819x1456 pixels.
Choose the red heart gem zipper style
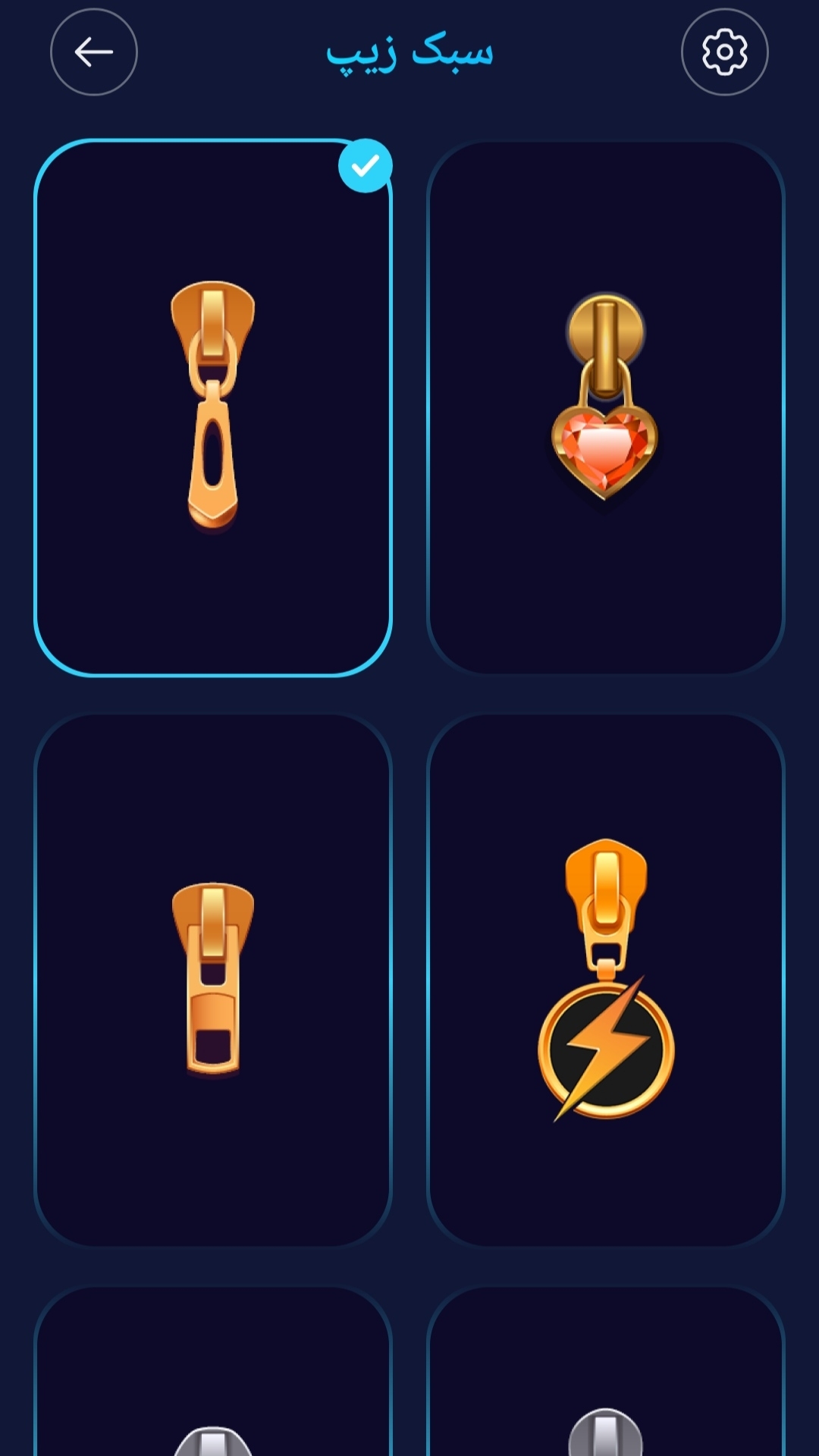coord(605,407)
